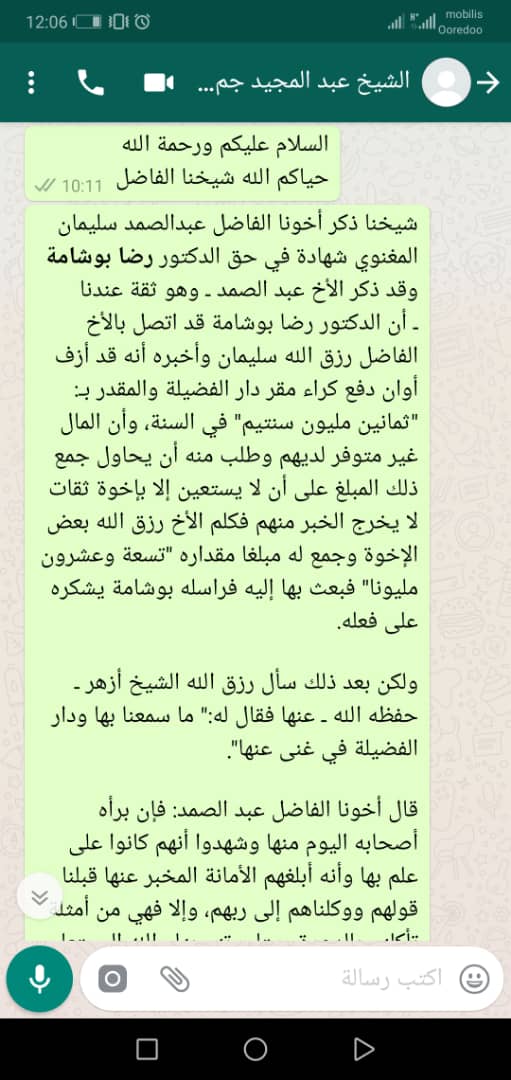Record a voice message with the microphone
The width and height of the screenshot is (511, 1080).
coord(40,979)
